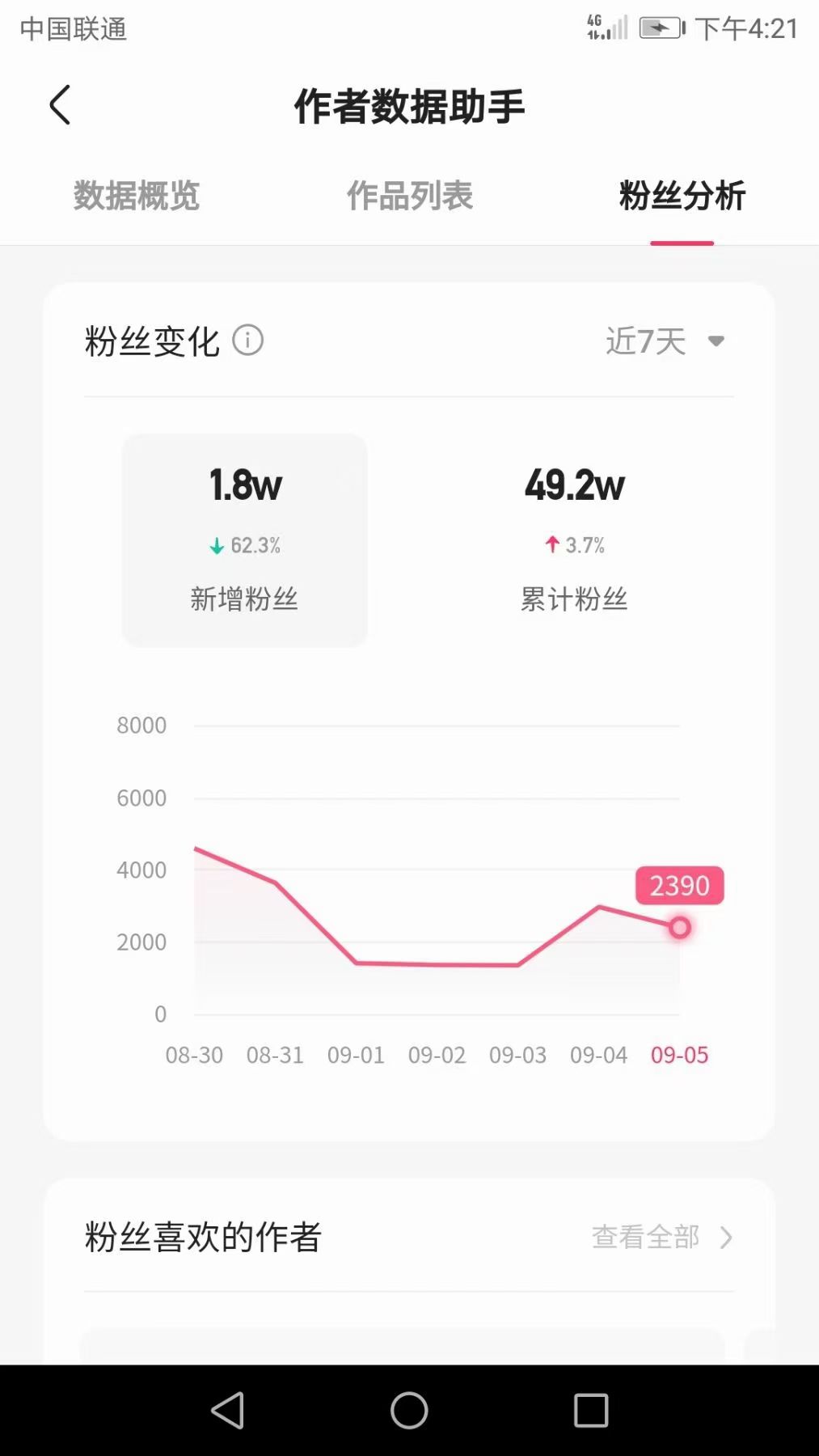This screenshot has height=1456, width=819.
Task: Open the 粉丝变化 info tooltip icon
Action: (248, 341)
